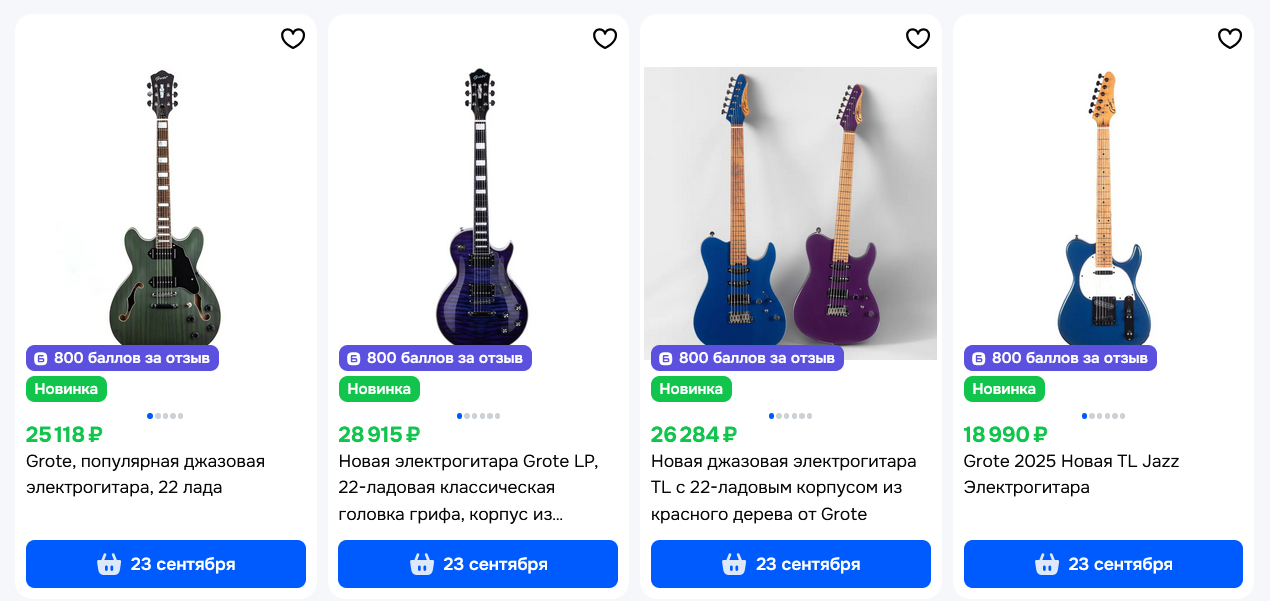Like the 26 284 ₽ TL jazz guitar
Image resolution: width=1270 pixels, height=601 pixels.
click(918, 39)
